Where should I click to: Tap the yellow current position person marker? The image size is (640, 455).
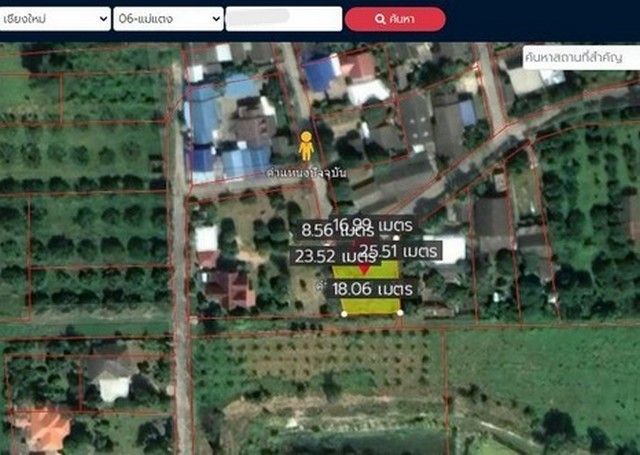click(305, 146)
